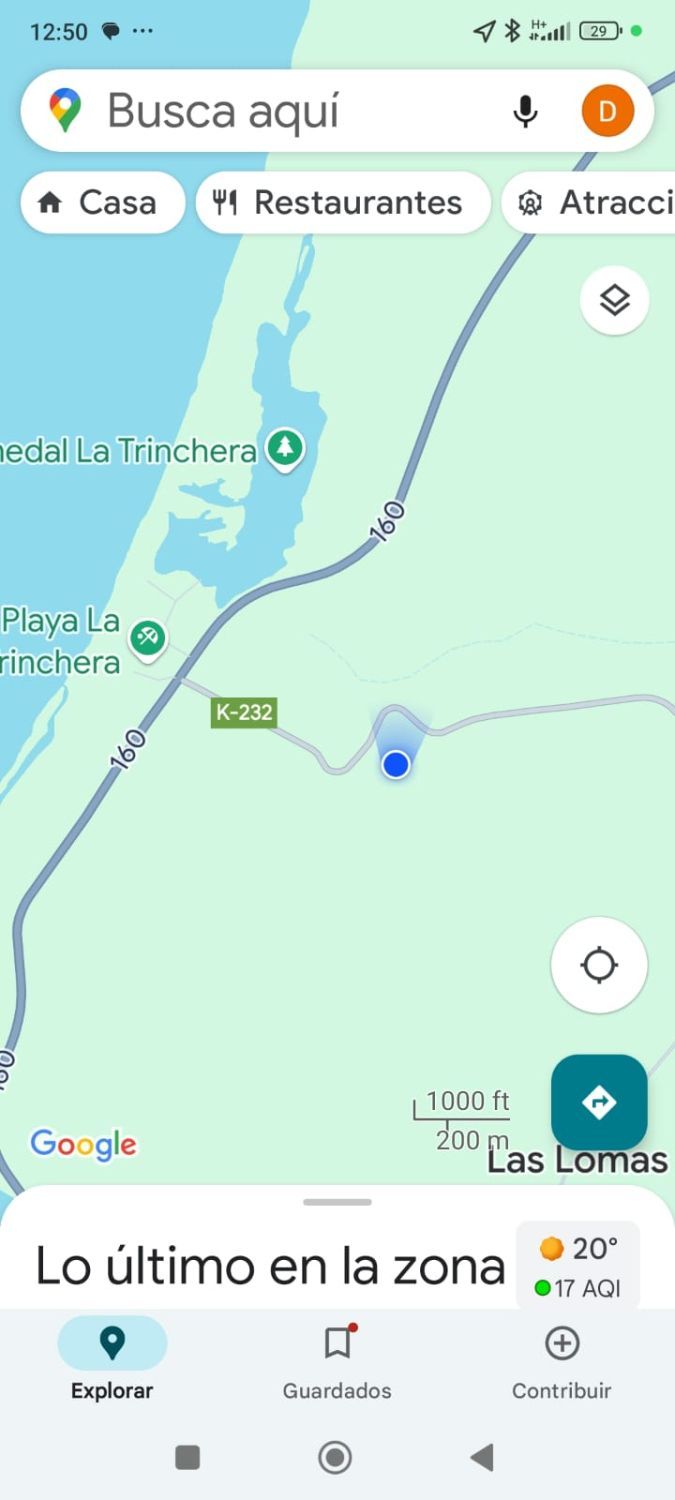View the 20° weather and AQI chip
Screen dimensions: 675x1500
(x=578, y=1266)
